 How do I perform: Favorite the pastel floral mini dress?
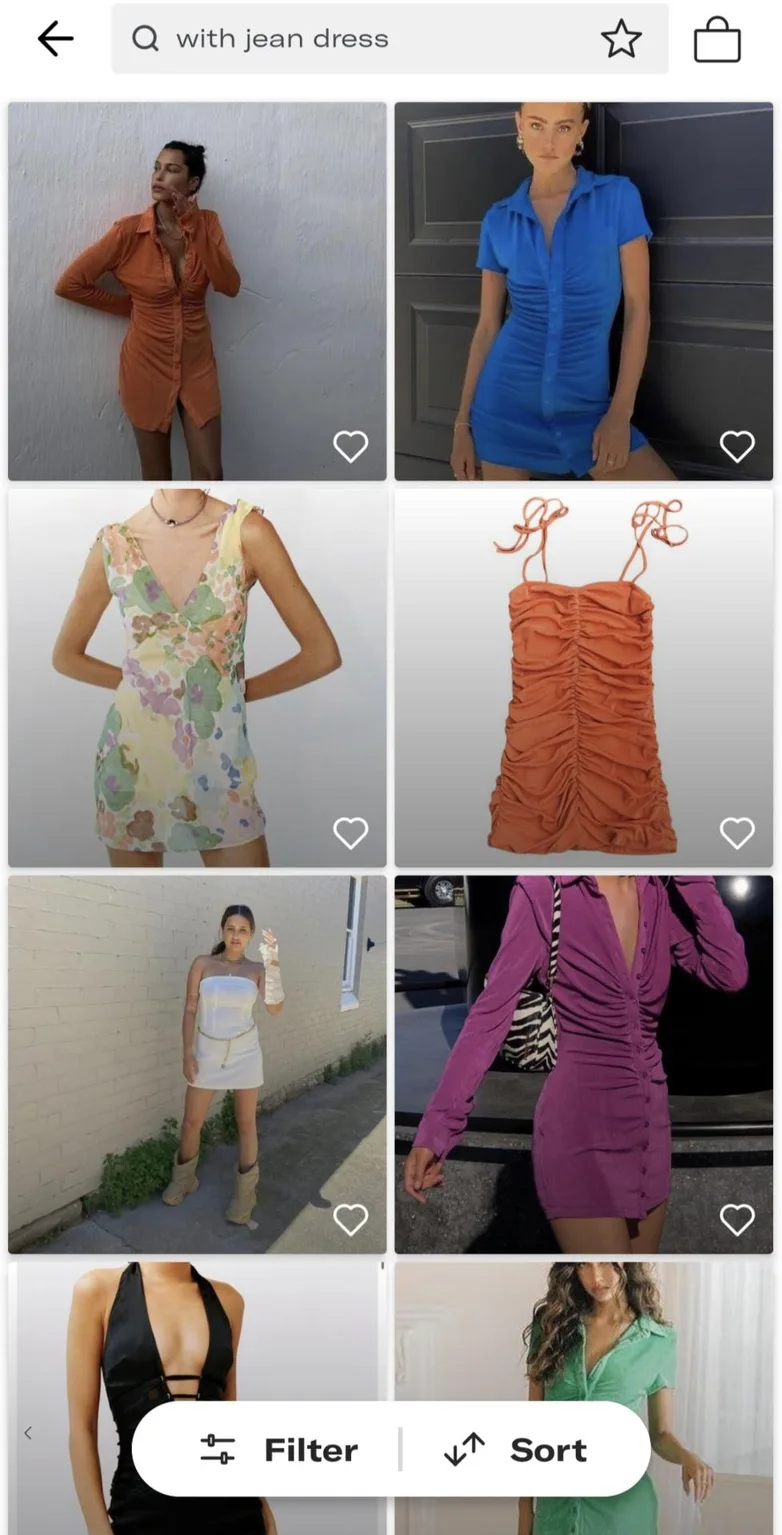351,831
